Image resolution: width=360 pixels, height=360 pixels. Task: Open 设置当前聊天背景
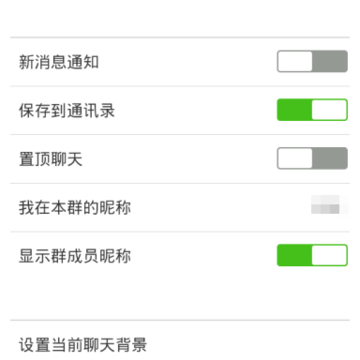180,344
